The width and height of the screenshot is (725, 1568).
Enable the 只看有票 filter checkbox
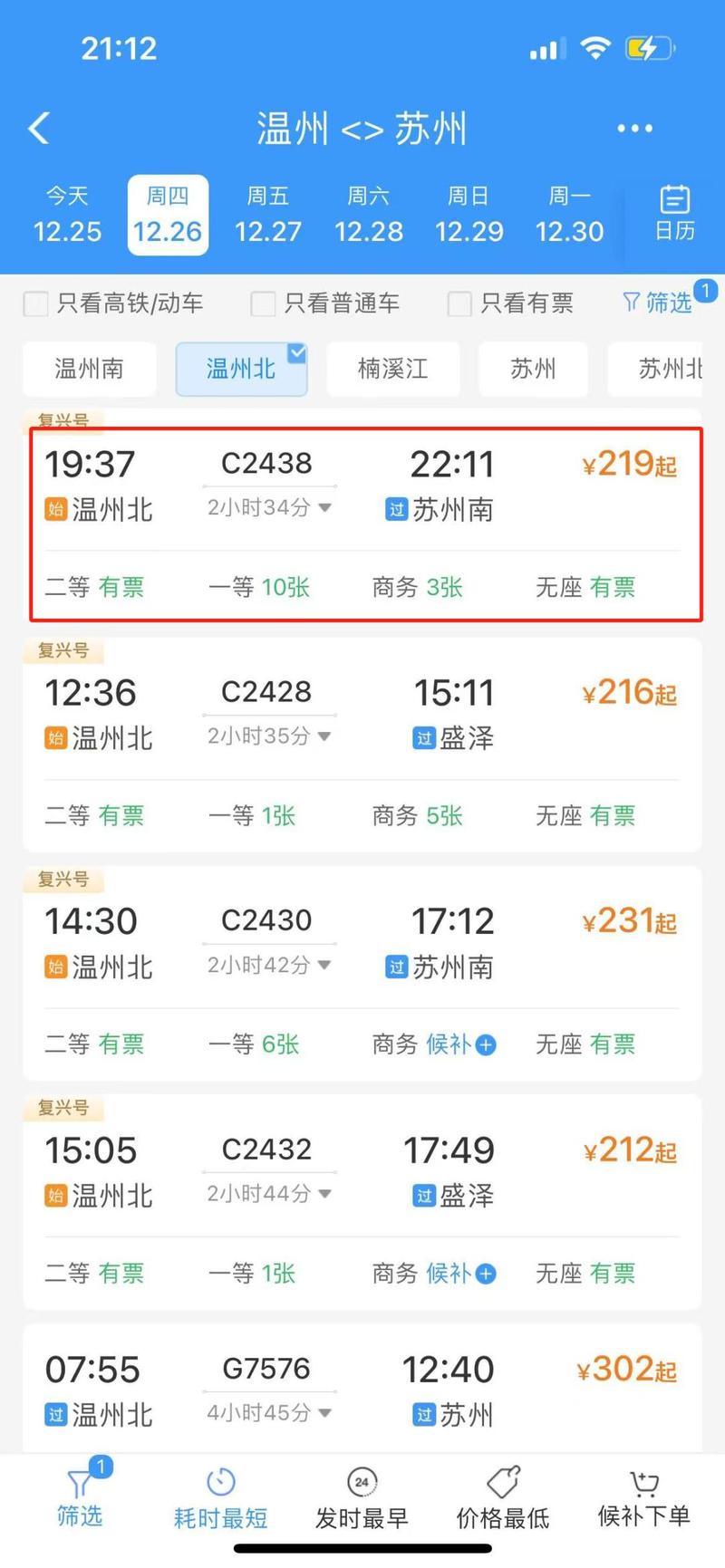point(459,304)
